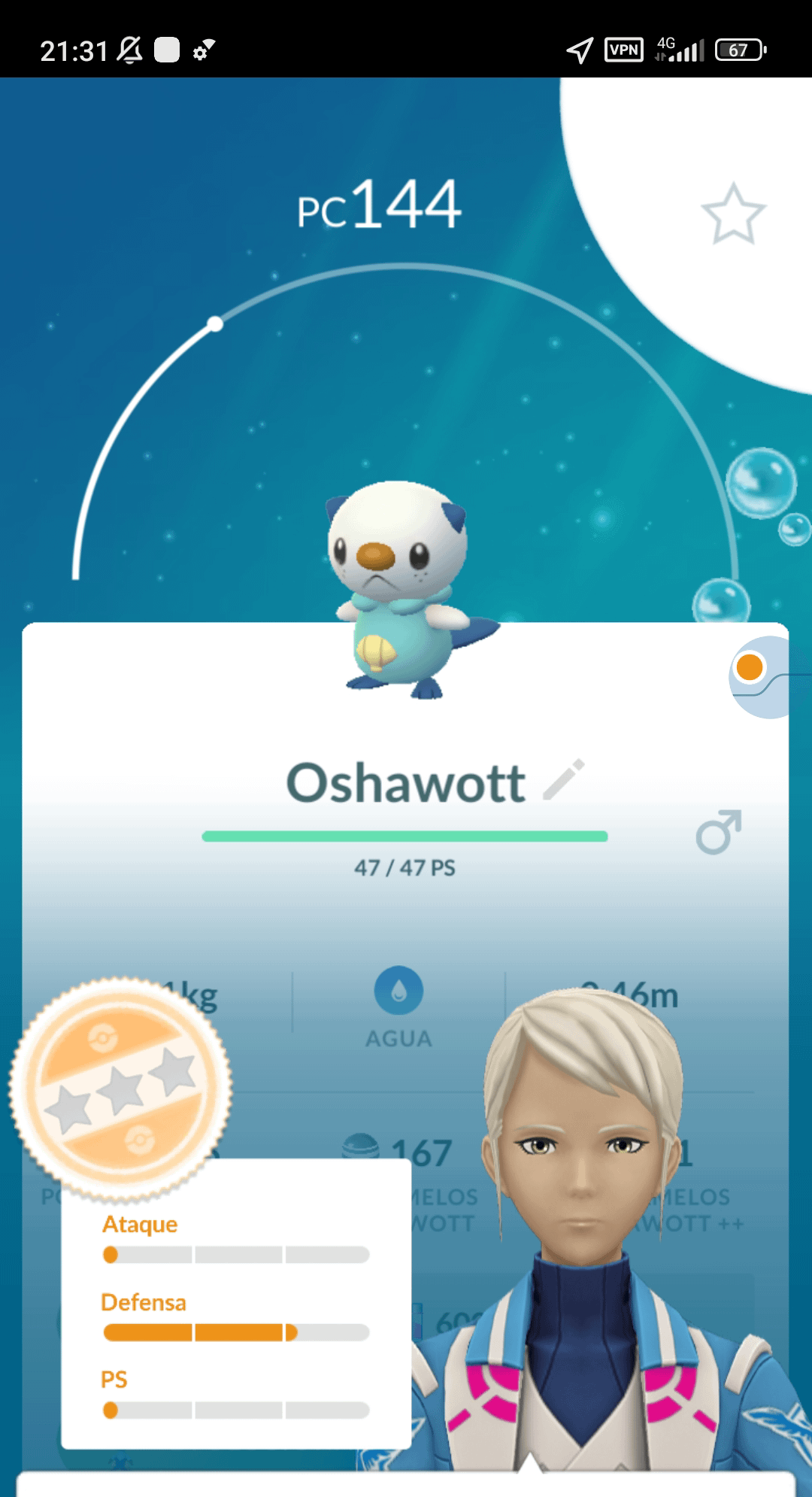
Task: Mark Oshawott as favorite with star
Action: point(733,214)
